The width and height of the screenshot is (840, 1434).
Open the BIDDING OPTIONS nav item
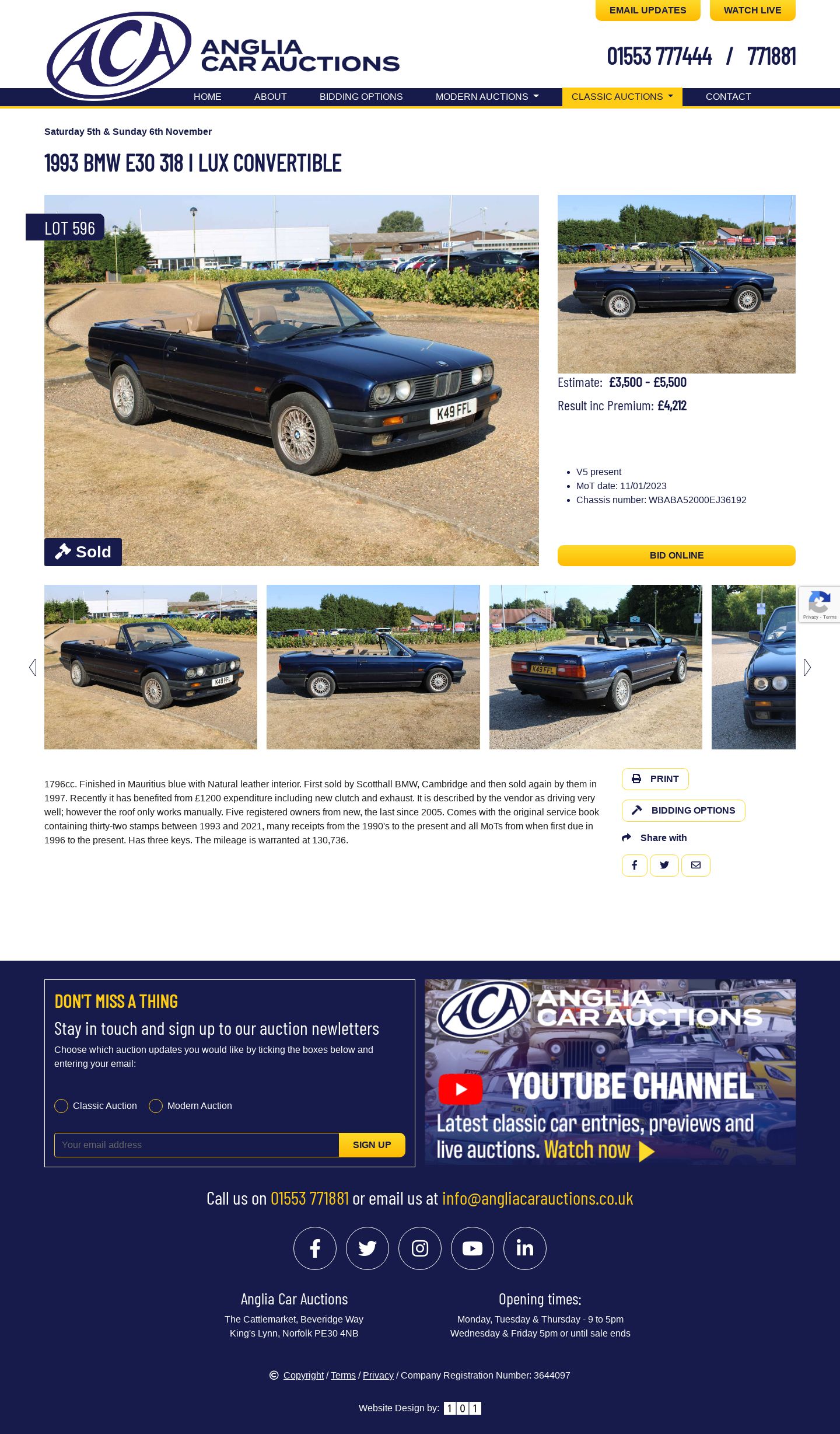361,97
